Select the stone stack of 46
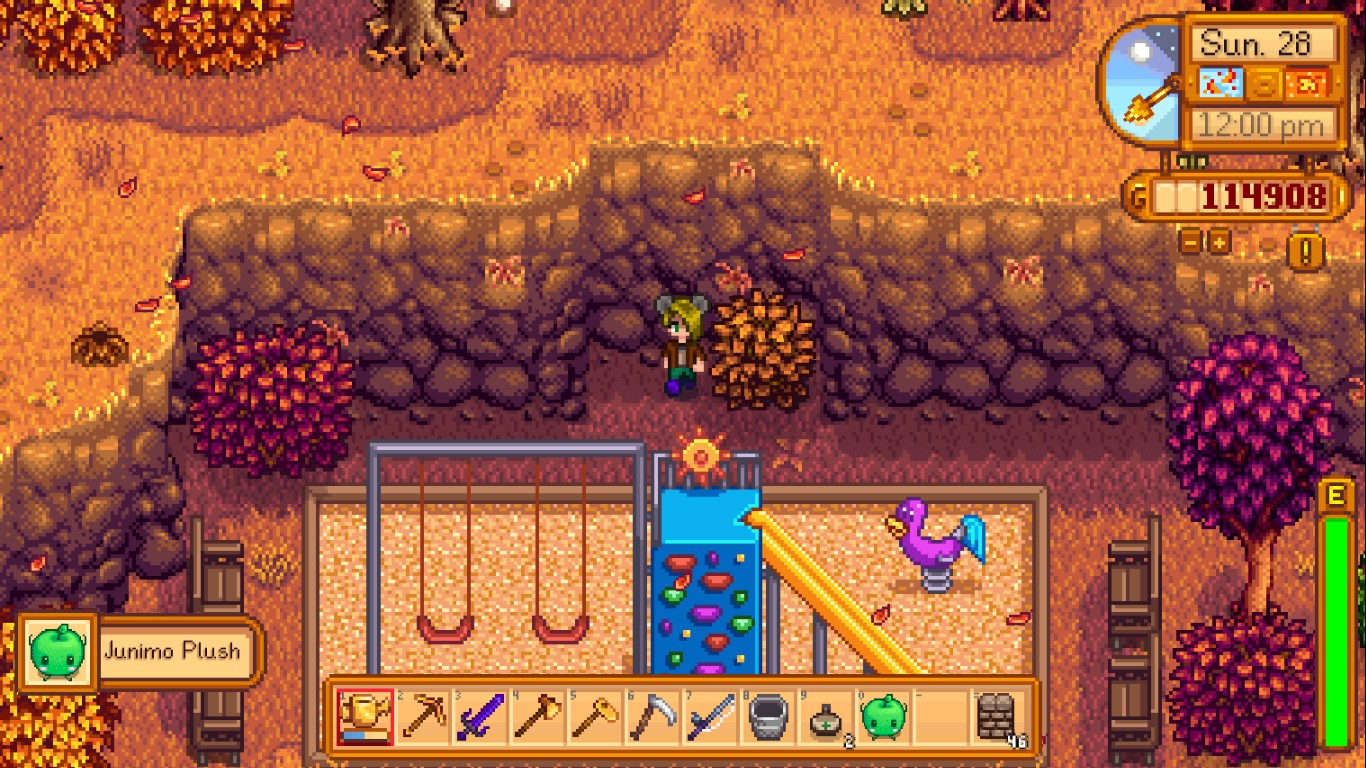The height and width of the screenshot is (768, 1366). [997, 715]
